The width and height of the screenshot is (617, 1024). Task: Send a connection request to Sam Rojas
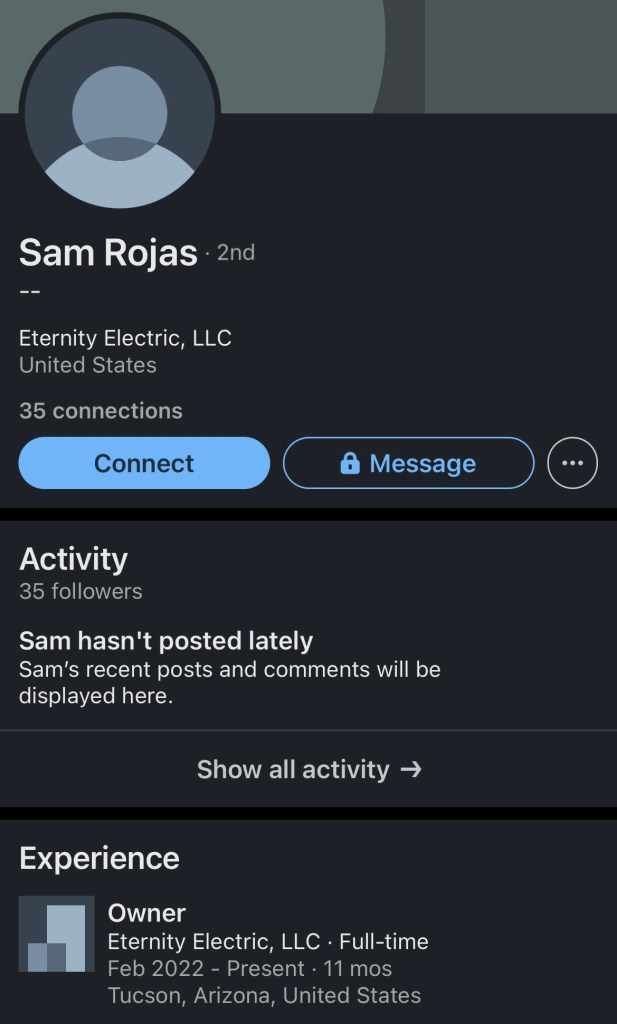click(x=144, y=463)
